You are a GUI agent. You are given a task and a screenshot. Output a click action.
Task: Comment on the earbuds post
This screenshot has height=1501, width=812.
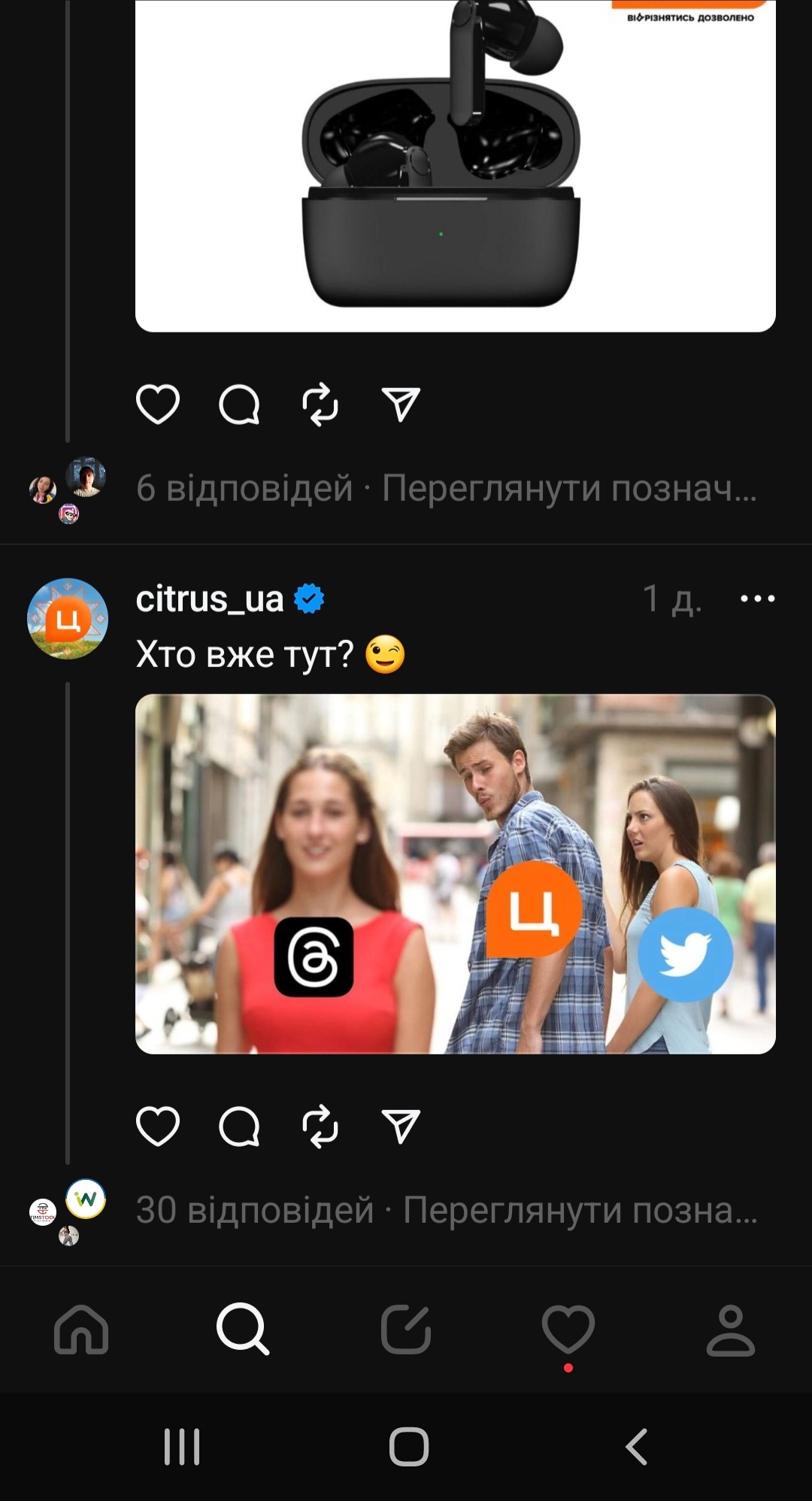click(x=239, y=405)
